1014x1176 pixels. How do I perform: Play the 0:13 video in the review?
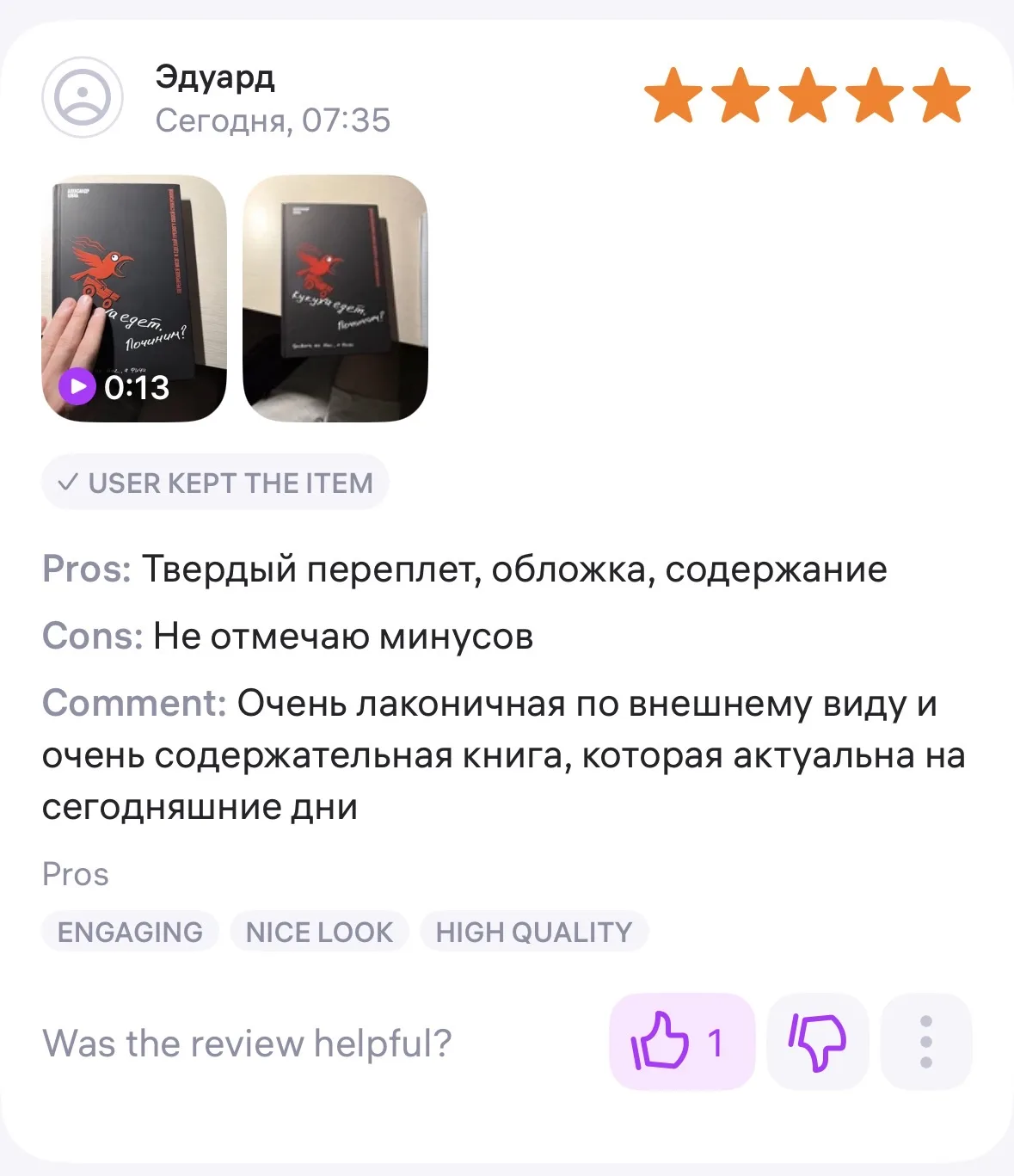133,299
